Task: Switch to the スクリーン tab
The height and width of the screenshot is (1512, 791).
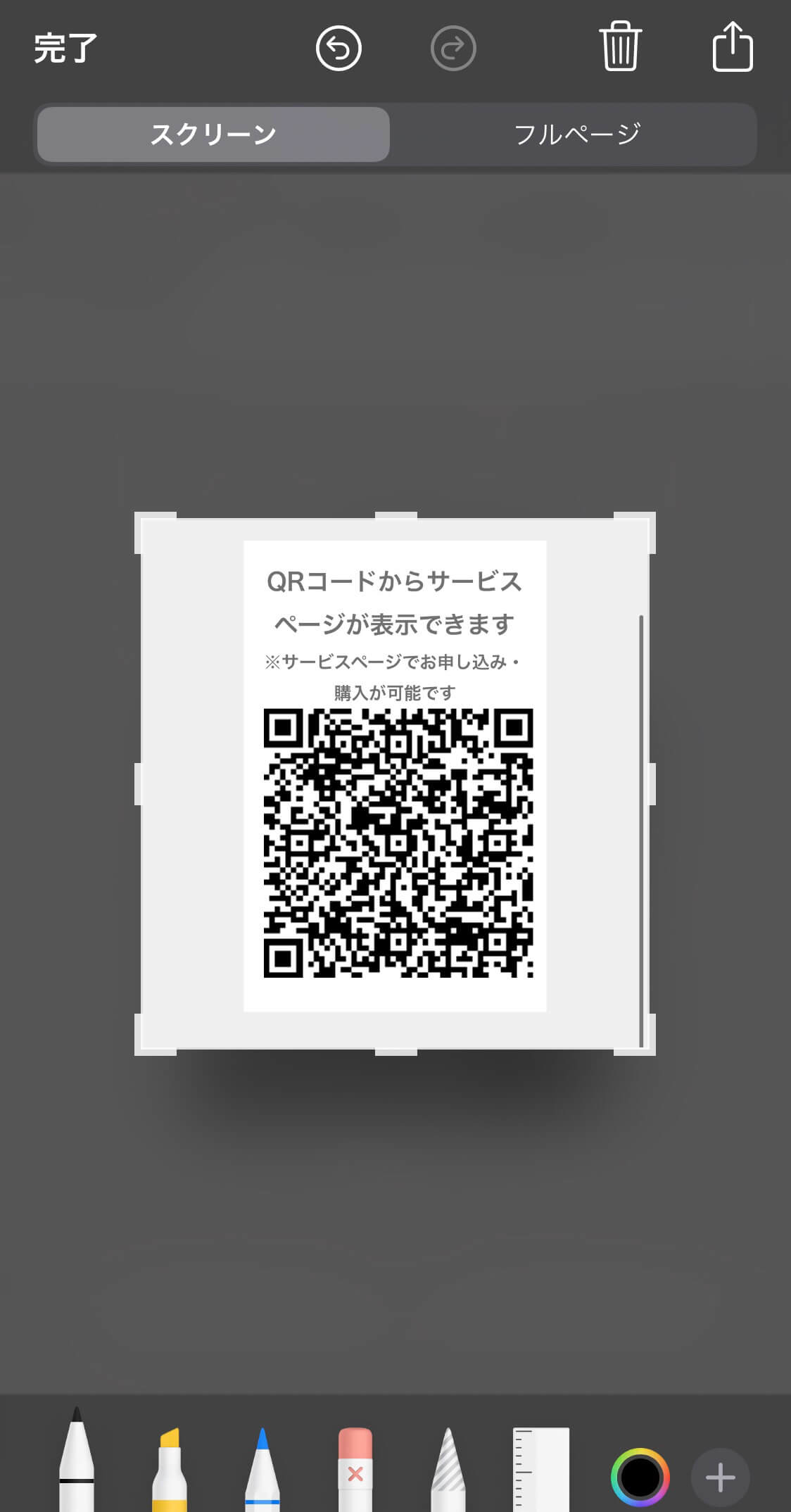Action: pos(213,134)
